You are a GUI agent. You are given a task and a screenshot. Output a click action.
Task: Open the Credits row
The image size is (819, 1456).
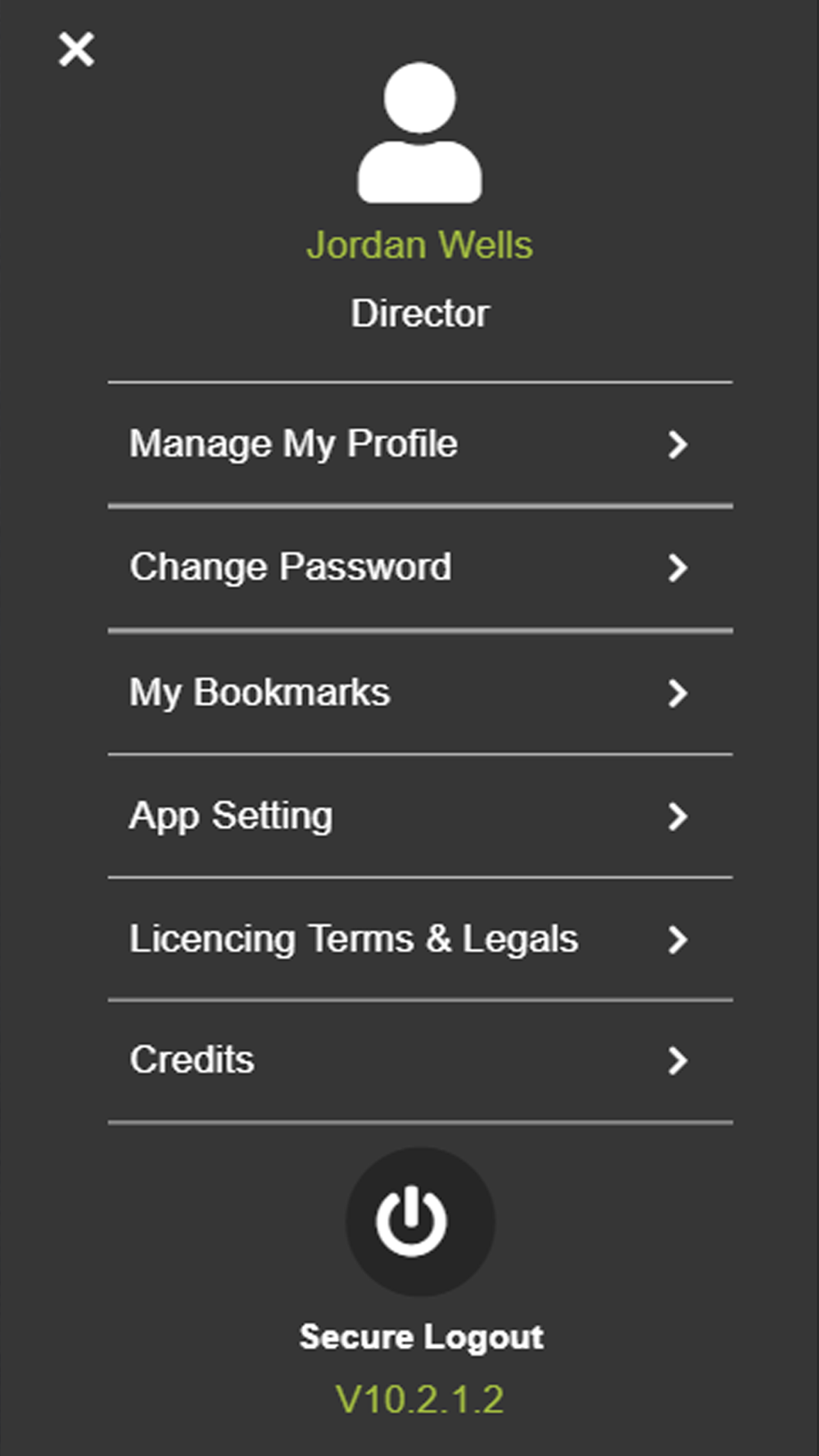pos(420,1060)
